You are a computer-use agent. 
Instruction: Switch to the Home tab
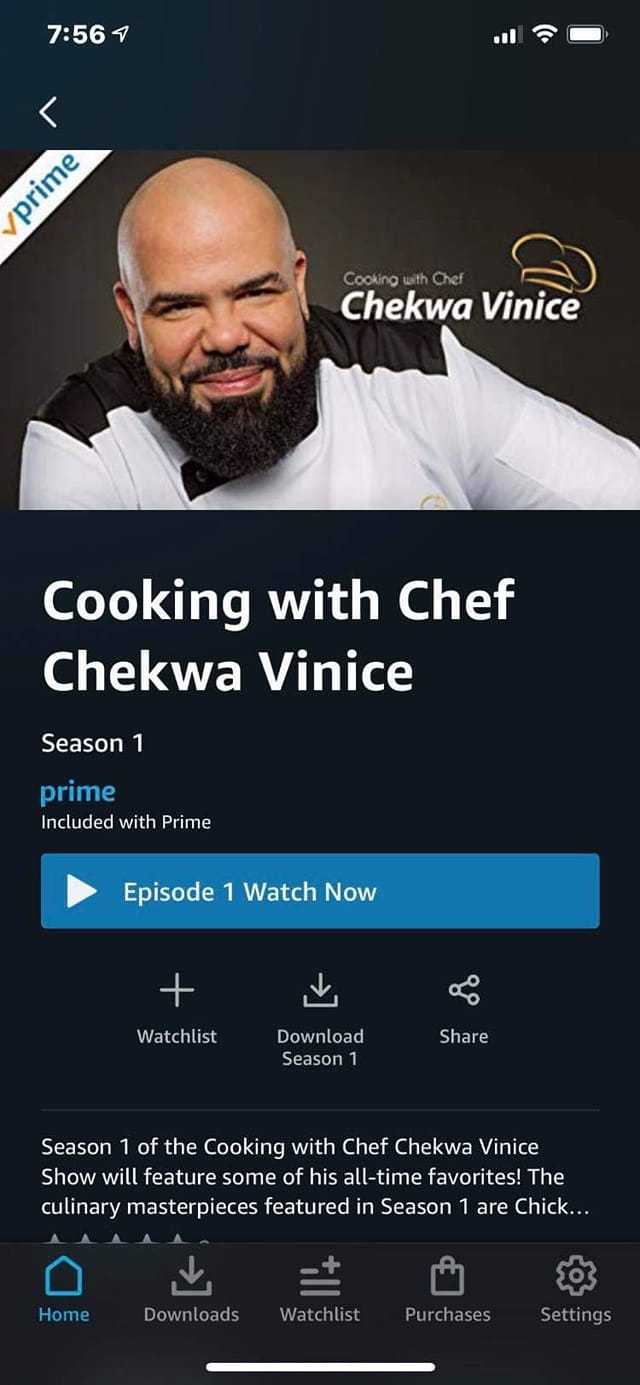64,1290
